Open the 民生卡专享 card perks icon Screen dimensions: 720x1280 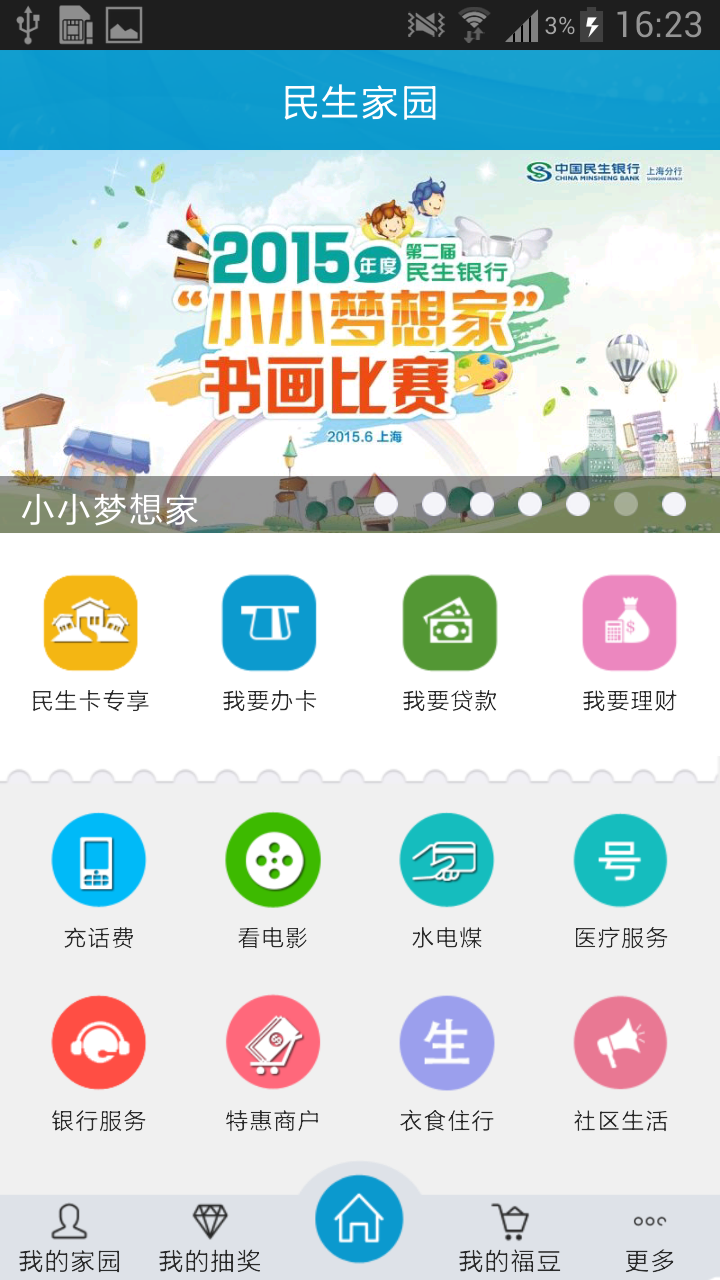click(x=89, y=622)
